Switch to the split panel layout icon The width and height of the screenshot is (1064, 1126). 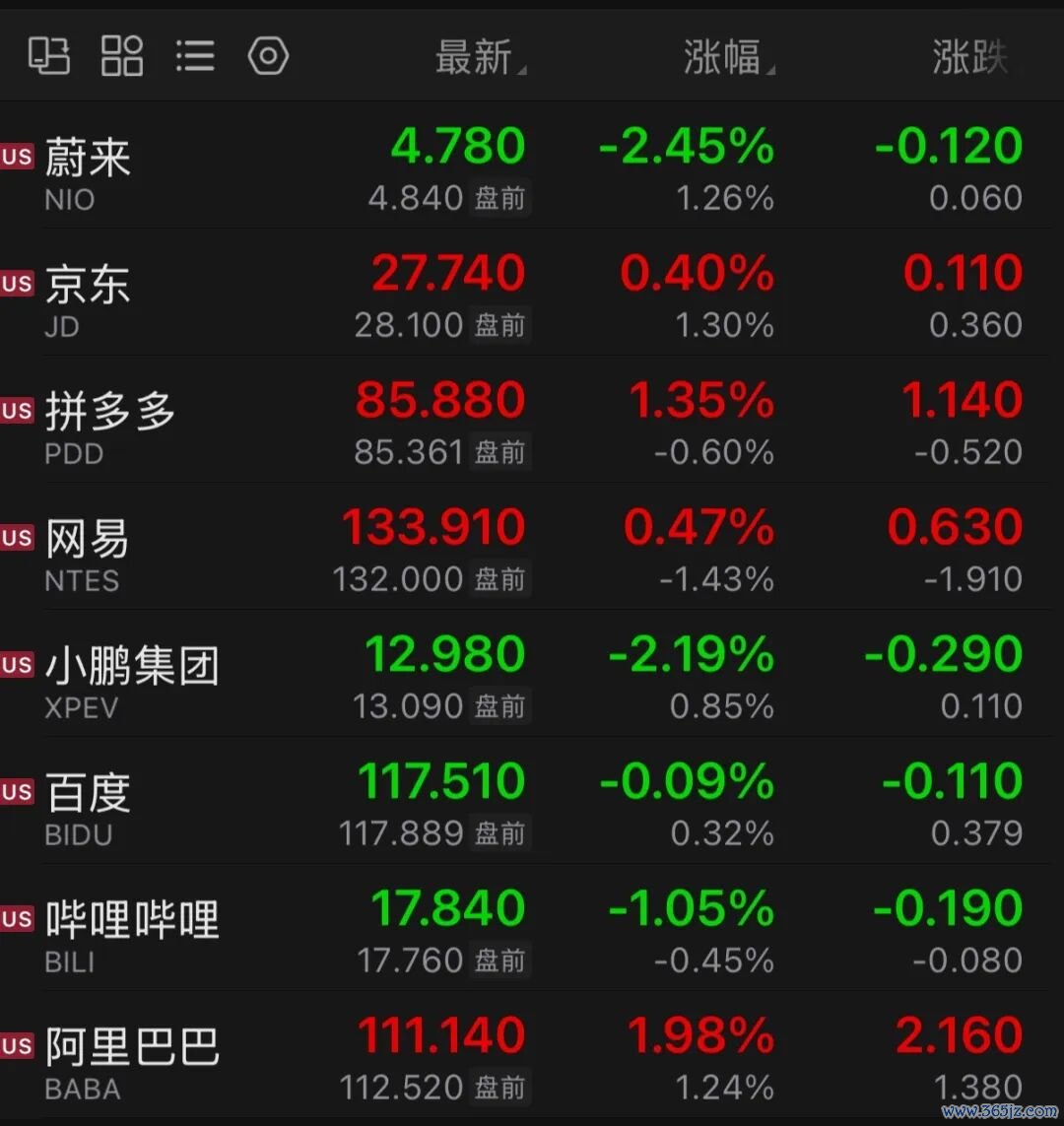pos(49,55)
